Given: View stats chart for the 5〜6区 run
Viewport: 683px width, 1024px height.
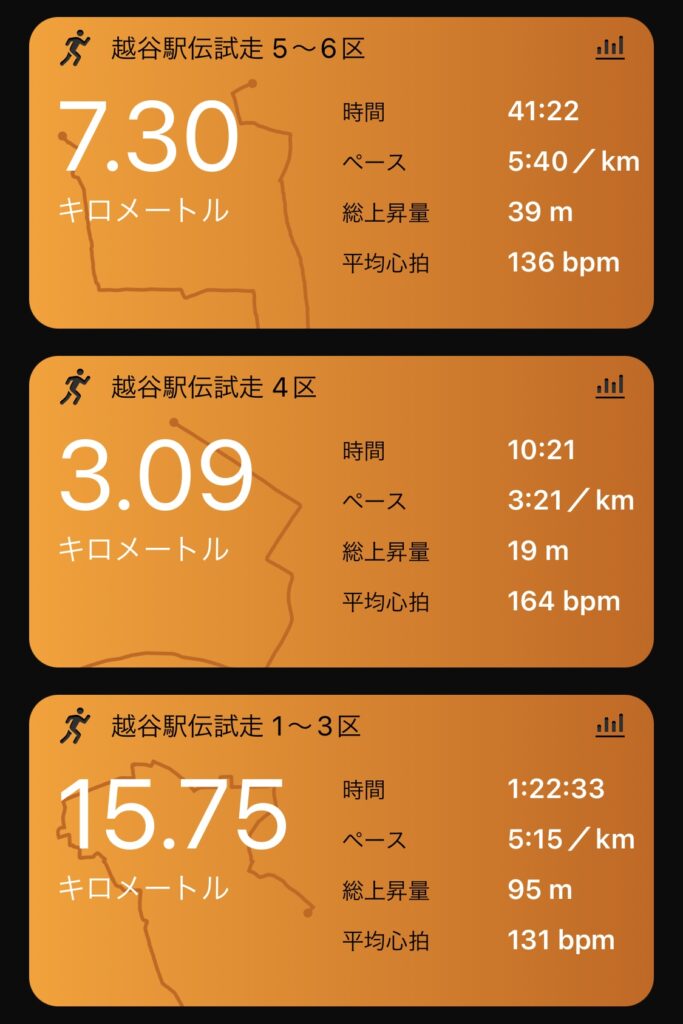Looking at the screenshot, I should pyautogui.click(x=610, y=48).
